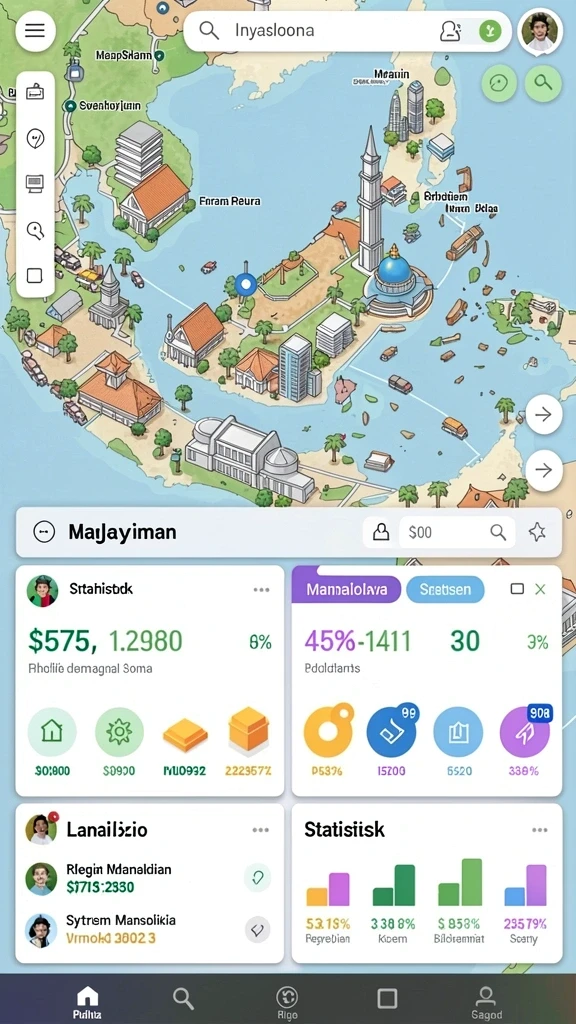
Task: Open the search tab in bottom bar
Action: [x=184, y=999]
